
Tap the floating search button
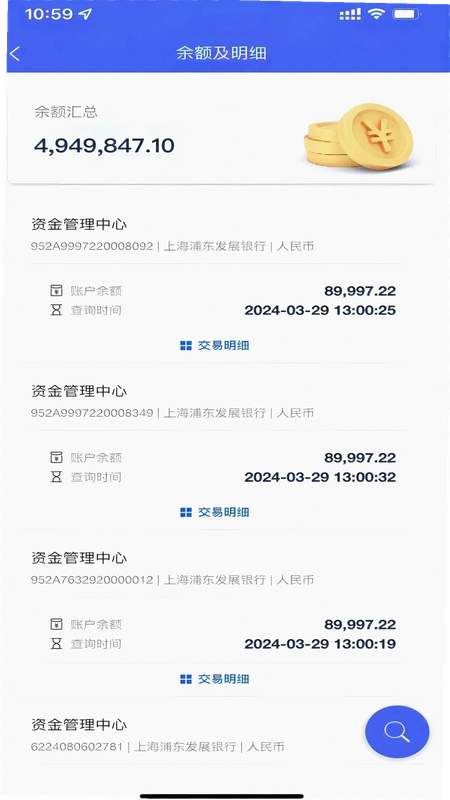397,732
